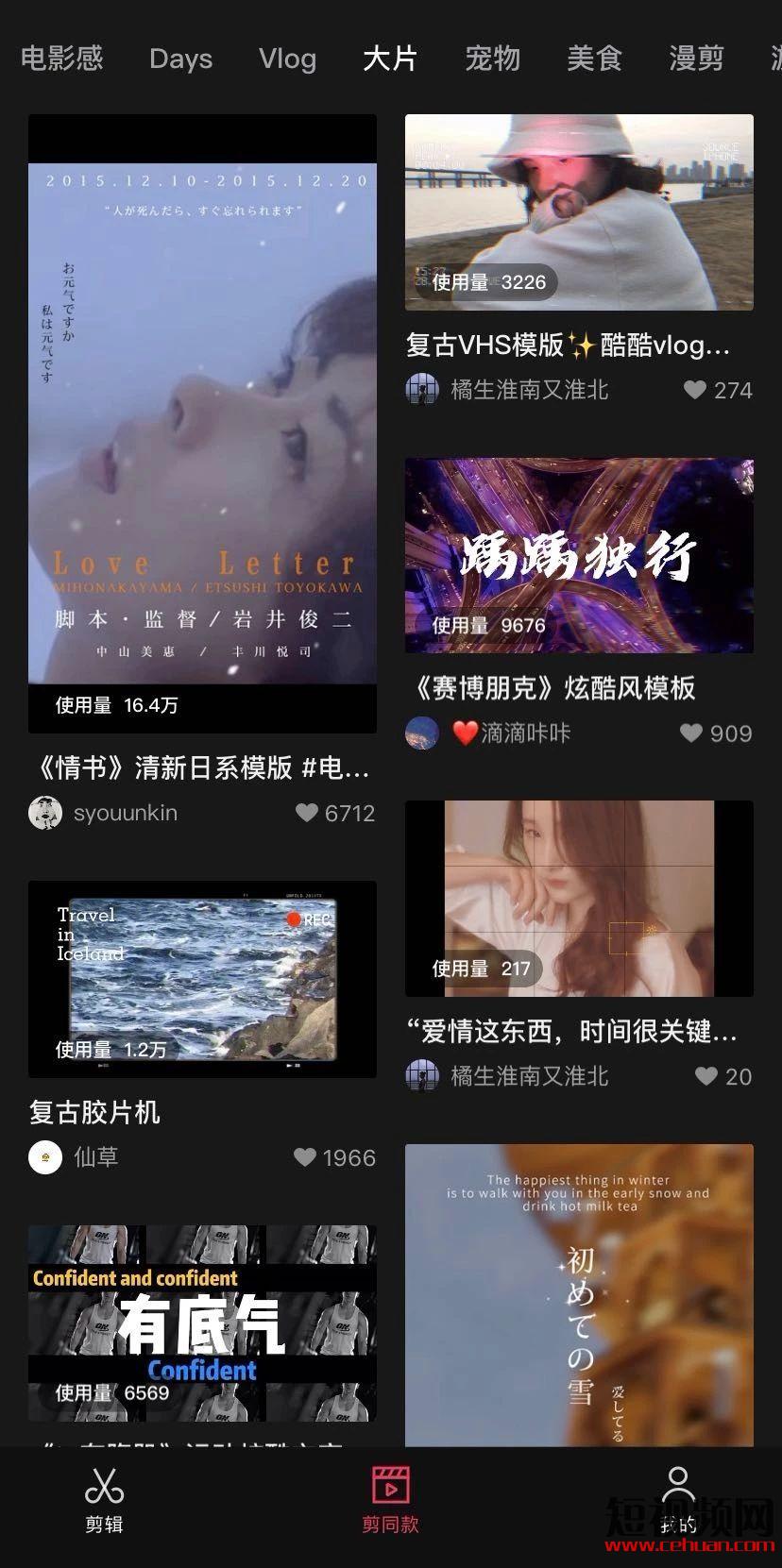Like the 复古VHS模版 with 274 likes
This screenshot has width=782, height=1568.
695,390
